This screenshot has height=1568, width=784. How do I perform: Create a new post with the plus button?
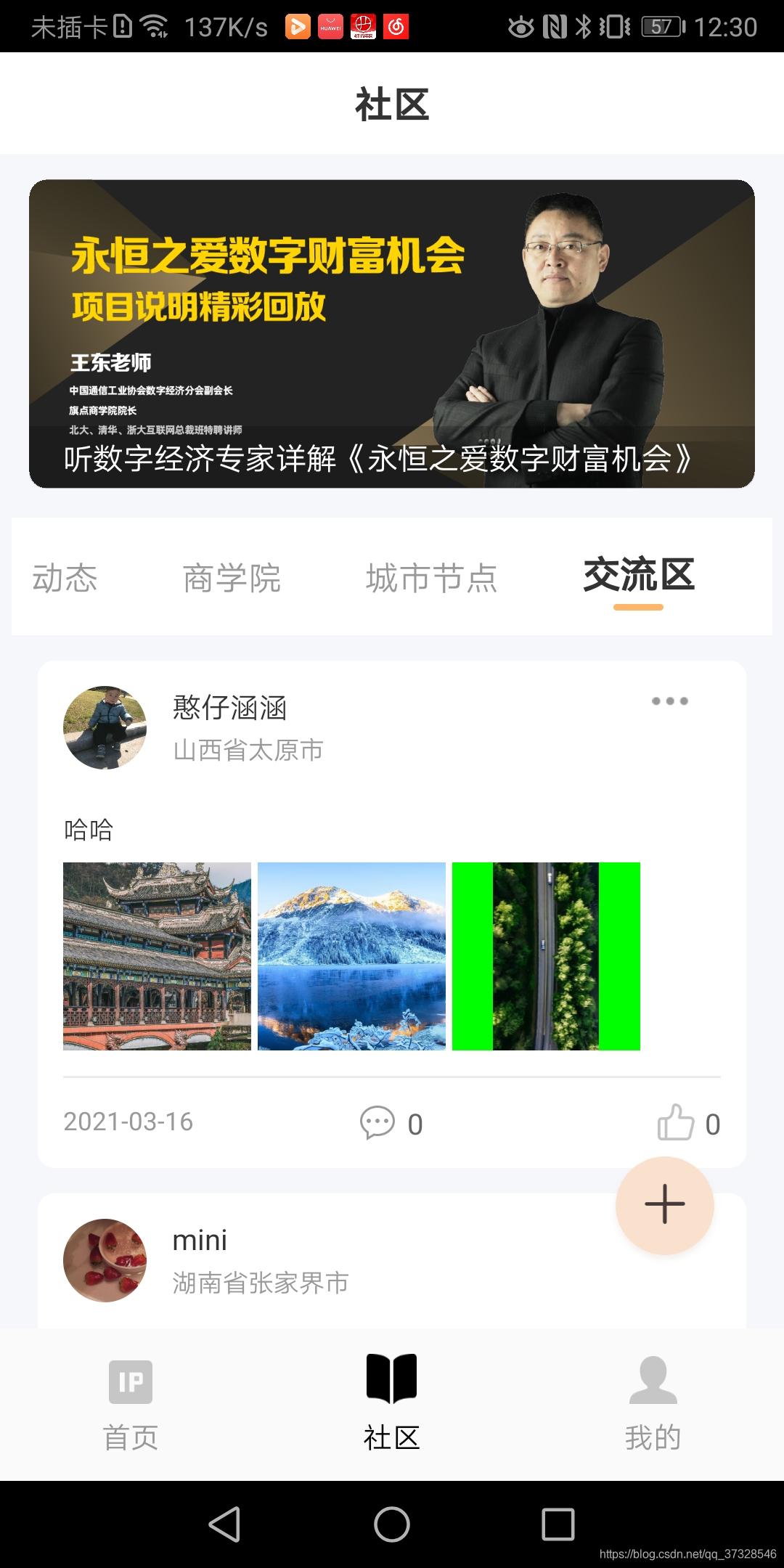(x=664, y=1205)
